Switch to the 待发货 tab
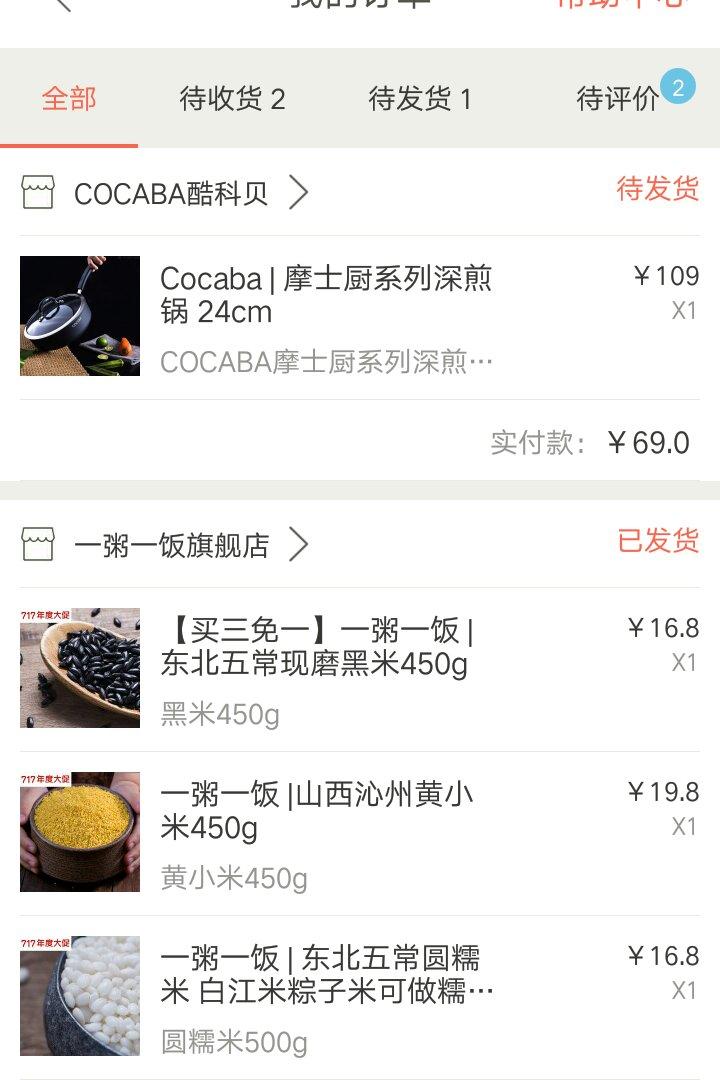Screen dimensions: 720x1080 point(420,99)
